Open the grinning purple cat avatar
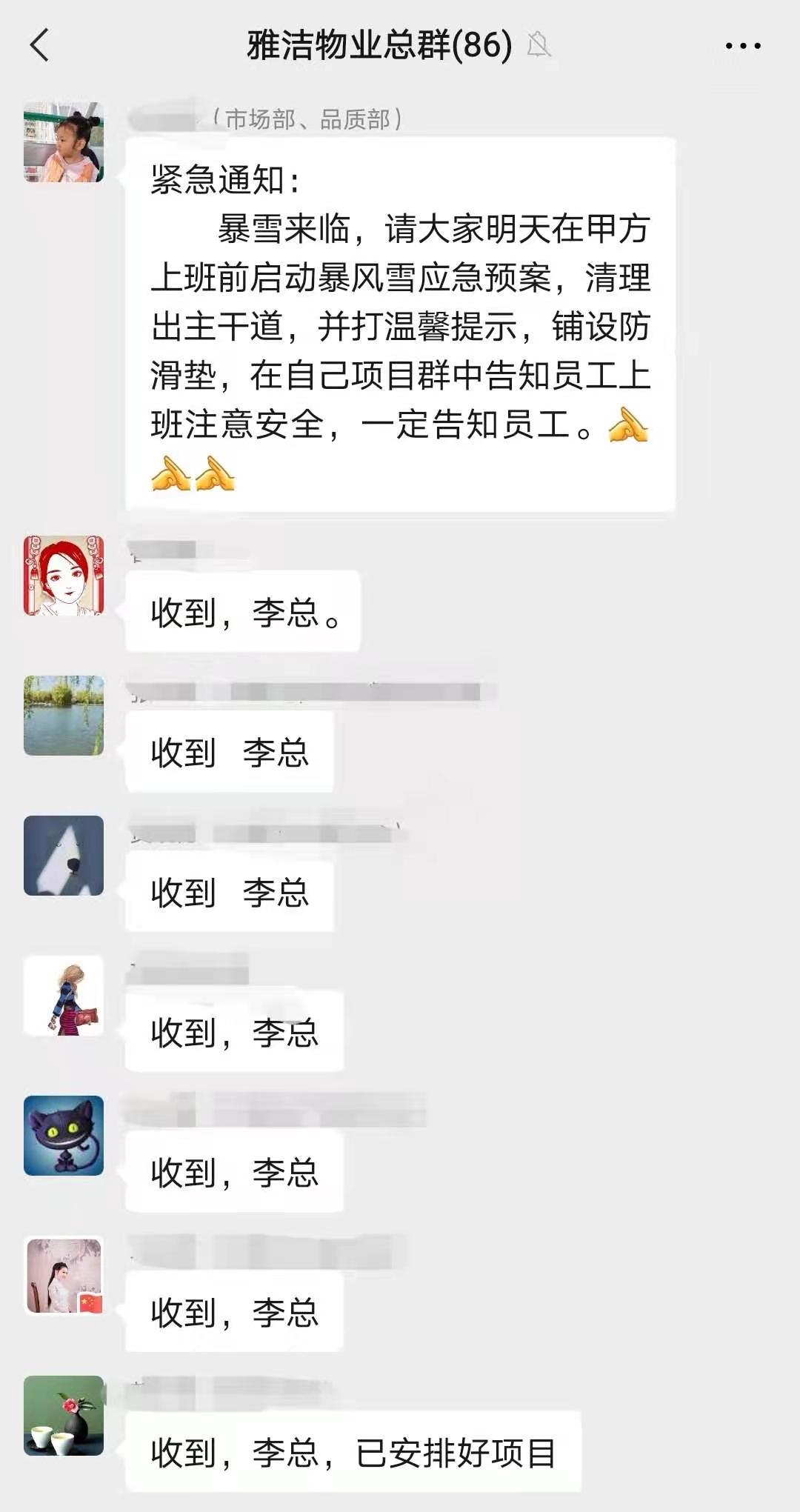 (64, 1136)
